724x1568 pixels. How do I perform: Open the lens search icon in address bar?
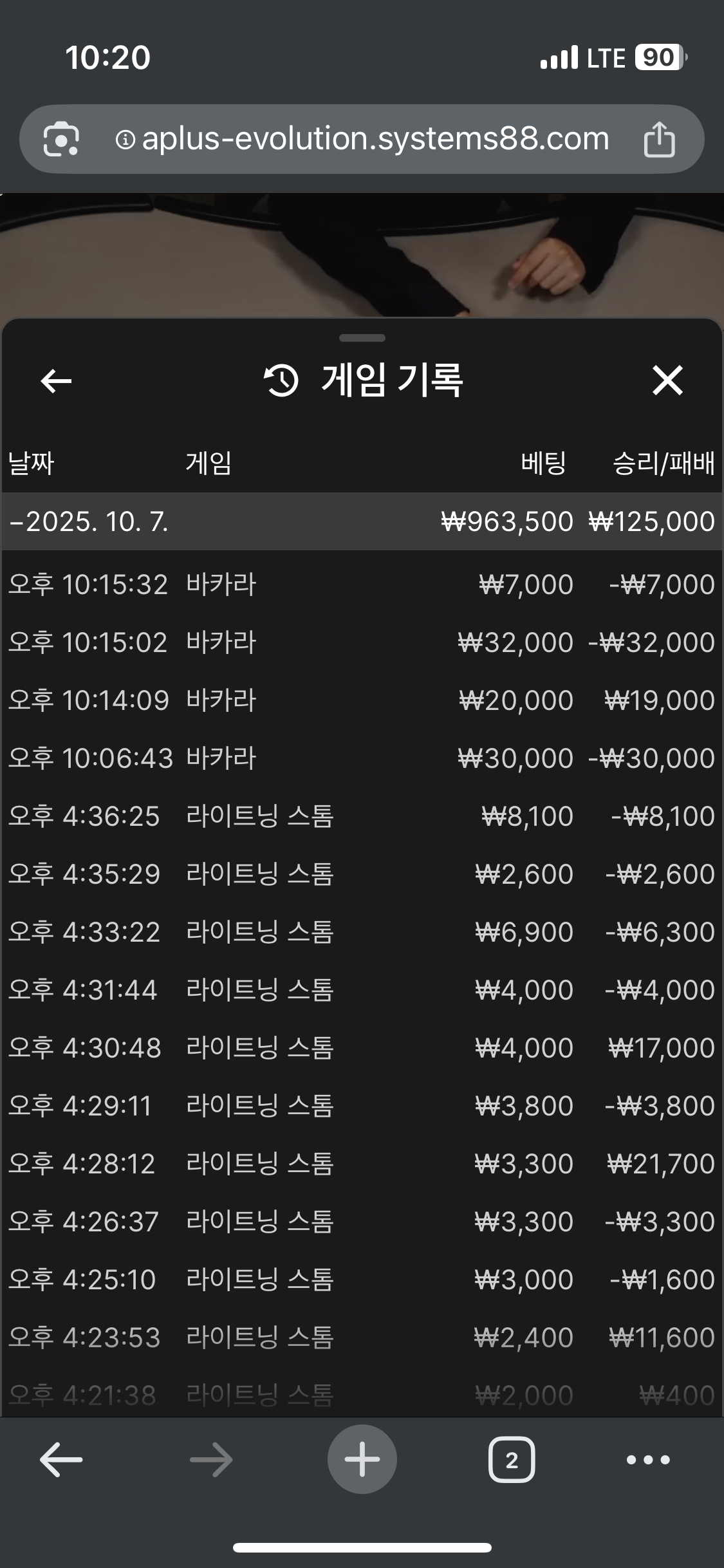coord(61,139)
